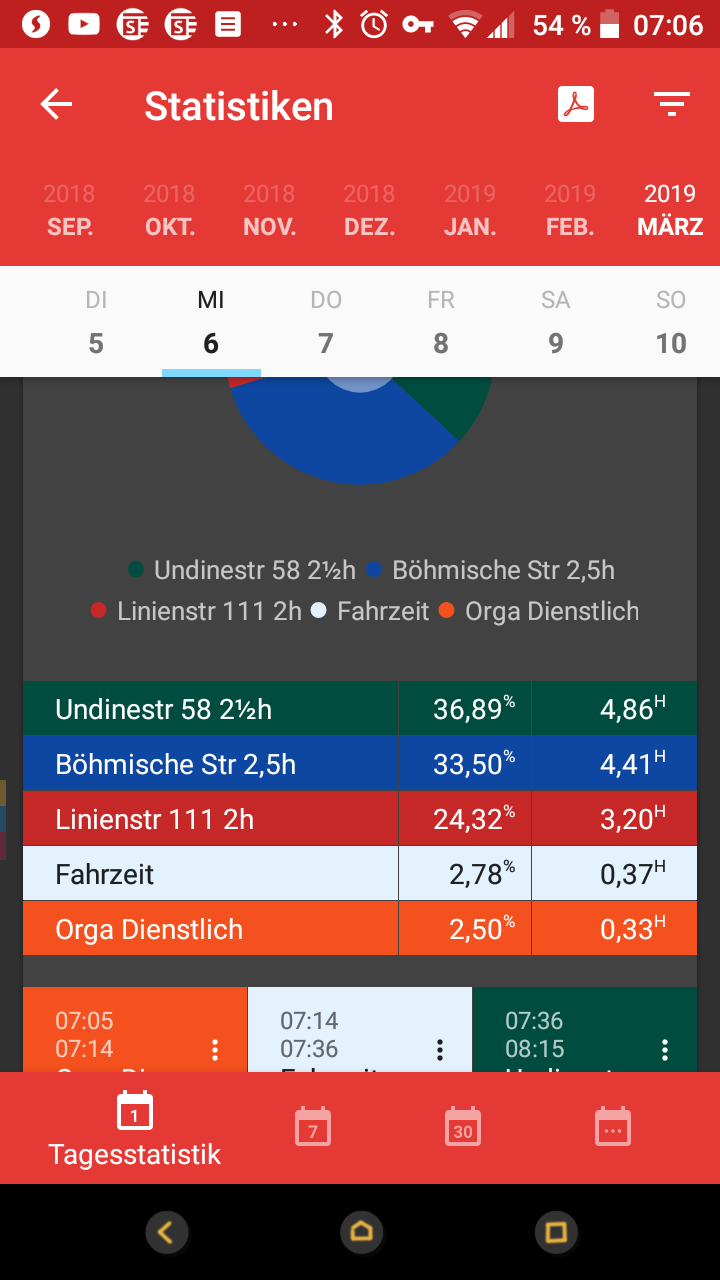Screen dimensions: 720x1280
Task: Select January 2019
Action: [x=470, y=210]
